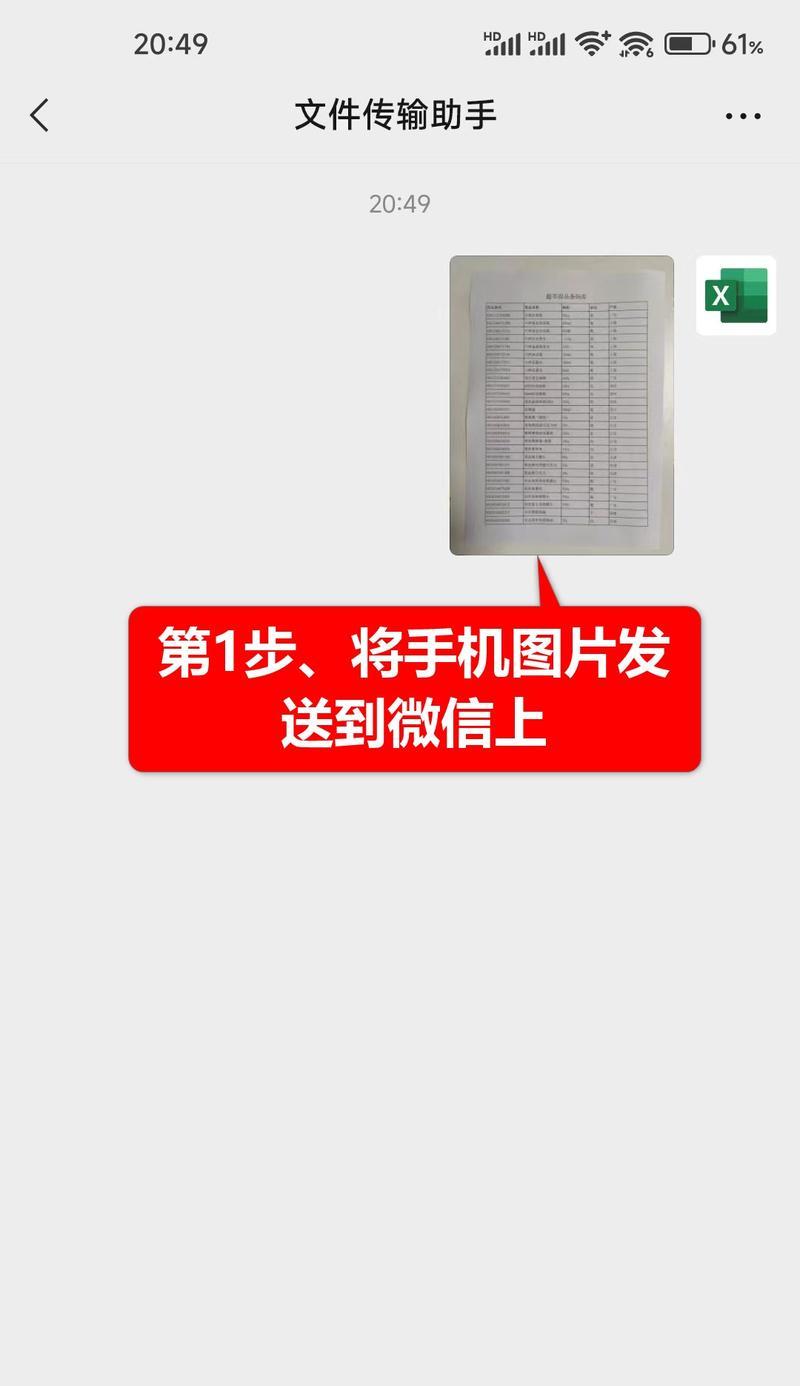Viewport: 800px width, 1386px height.
Task: Open the sent table photo
Action: tap(561, 405)
